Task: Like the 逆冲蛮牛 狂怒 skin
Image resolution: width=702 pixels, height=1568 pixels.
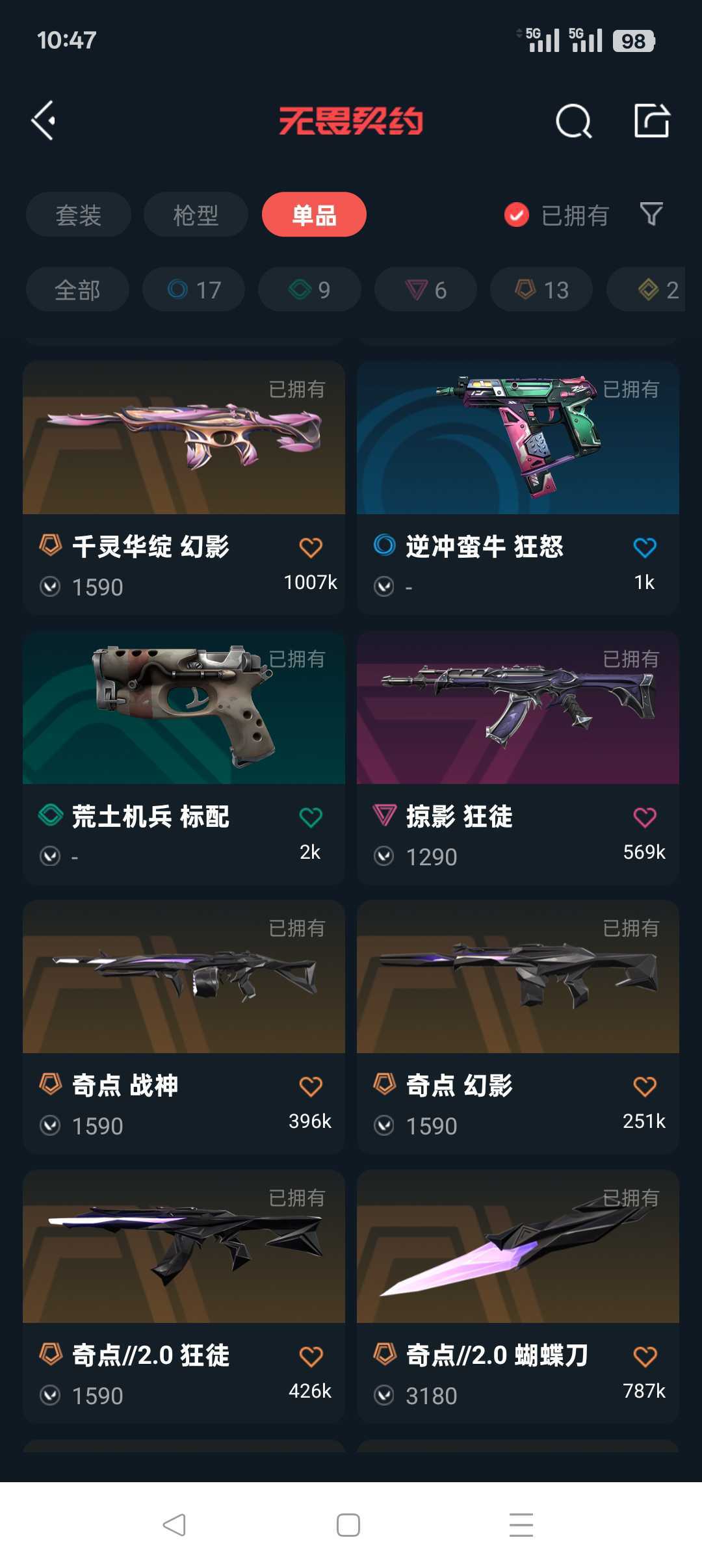Action: coord(645,547)
